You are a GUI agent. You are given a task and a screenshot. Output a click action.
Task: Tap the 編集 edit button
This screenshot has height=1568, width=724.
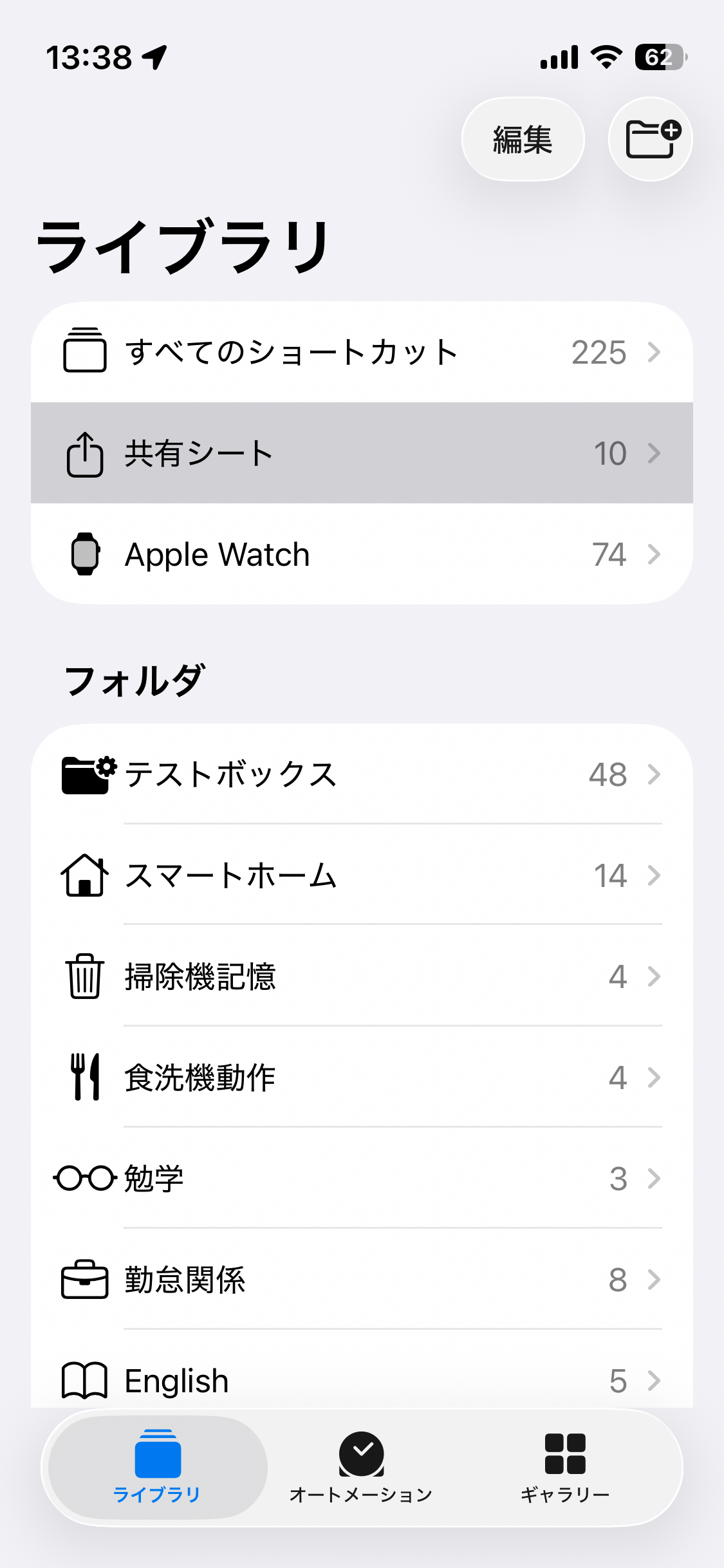tap(523, 138)
